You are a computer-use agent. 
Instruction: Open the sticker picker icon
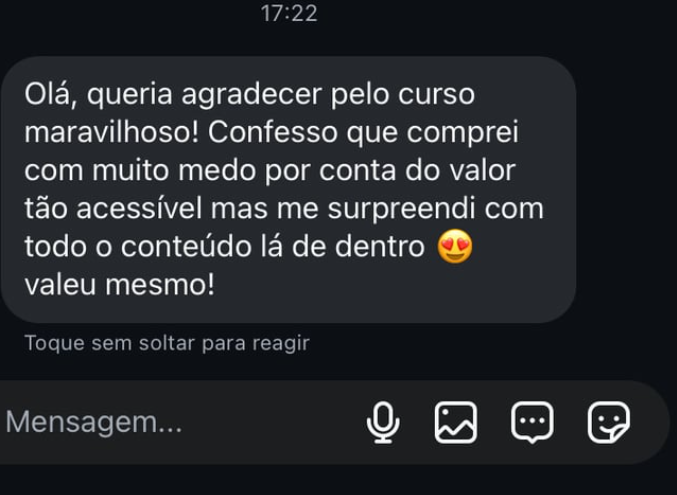tap(608, 423)
